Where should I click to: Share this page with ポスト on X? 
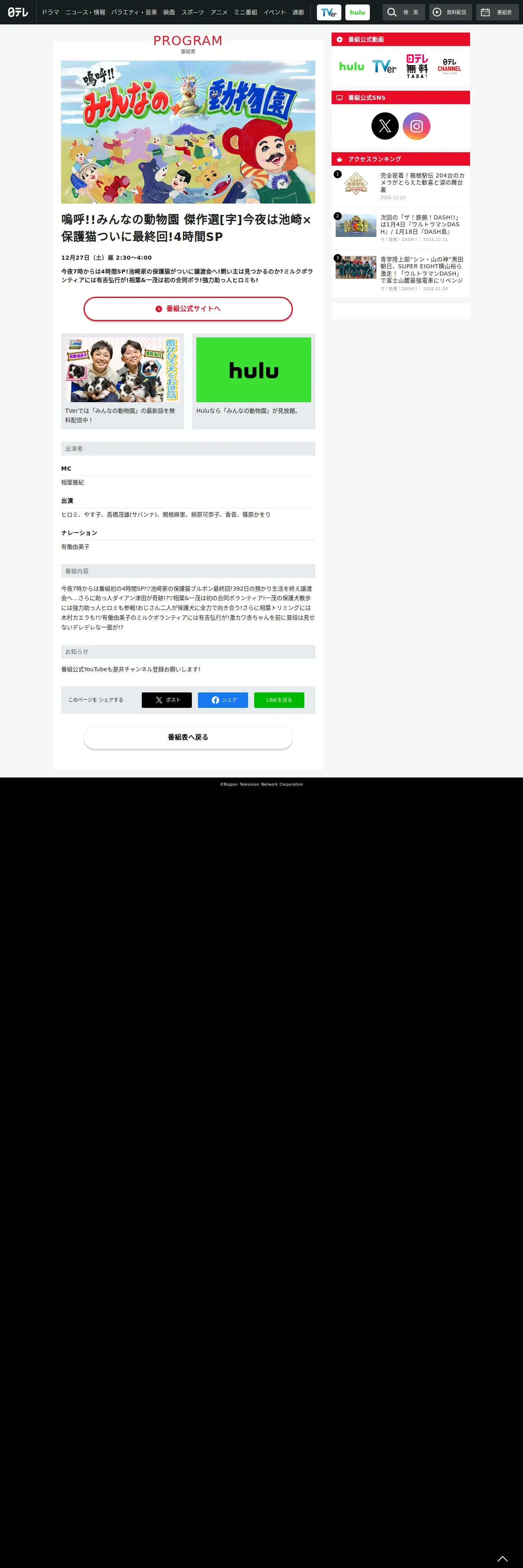point(167,700)
